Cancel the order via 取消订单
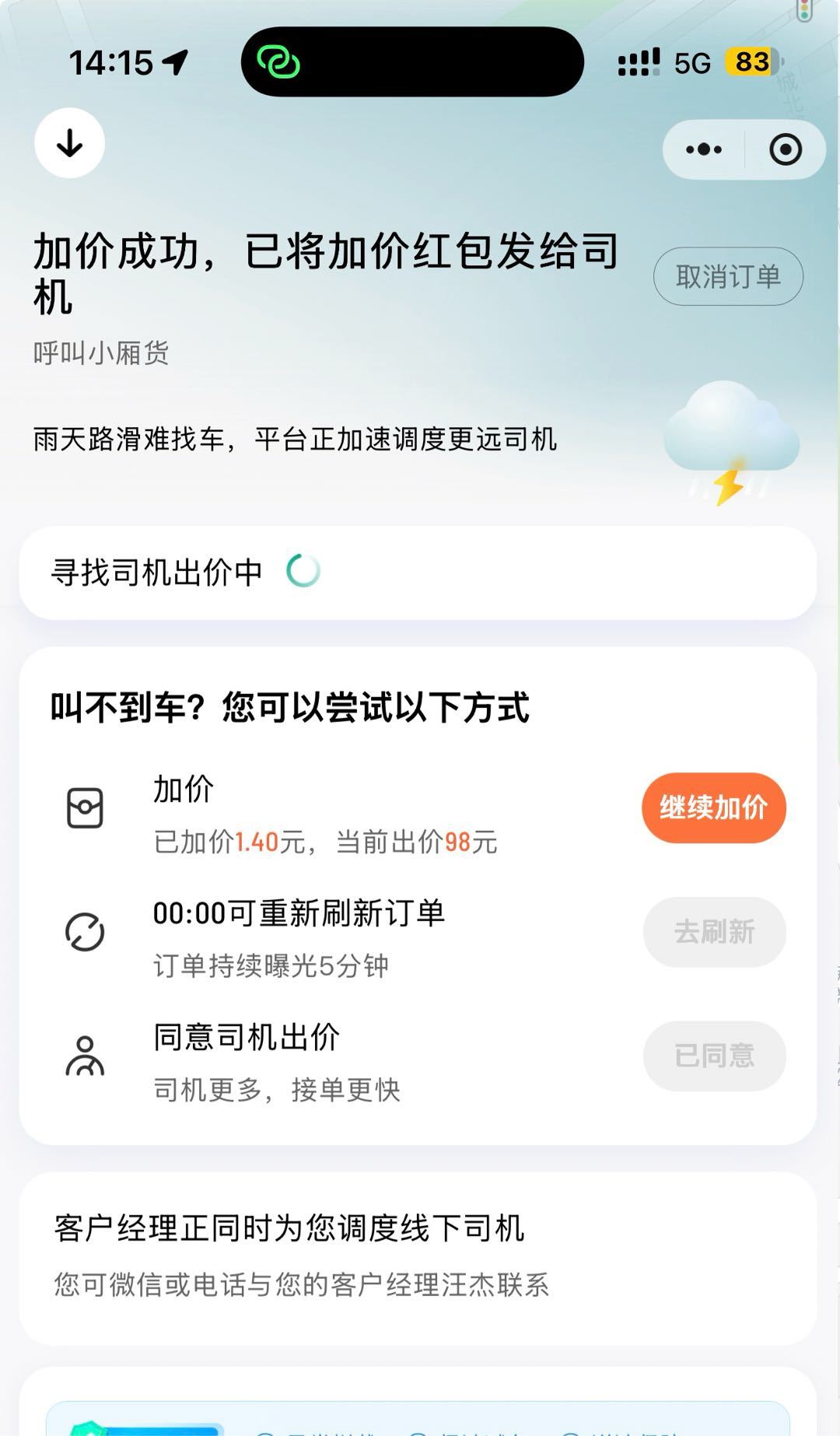The height and width of the screenshot is (1436, 840). click(728, 277)
